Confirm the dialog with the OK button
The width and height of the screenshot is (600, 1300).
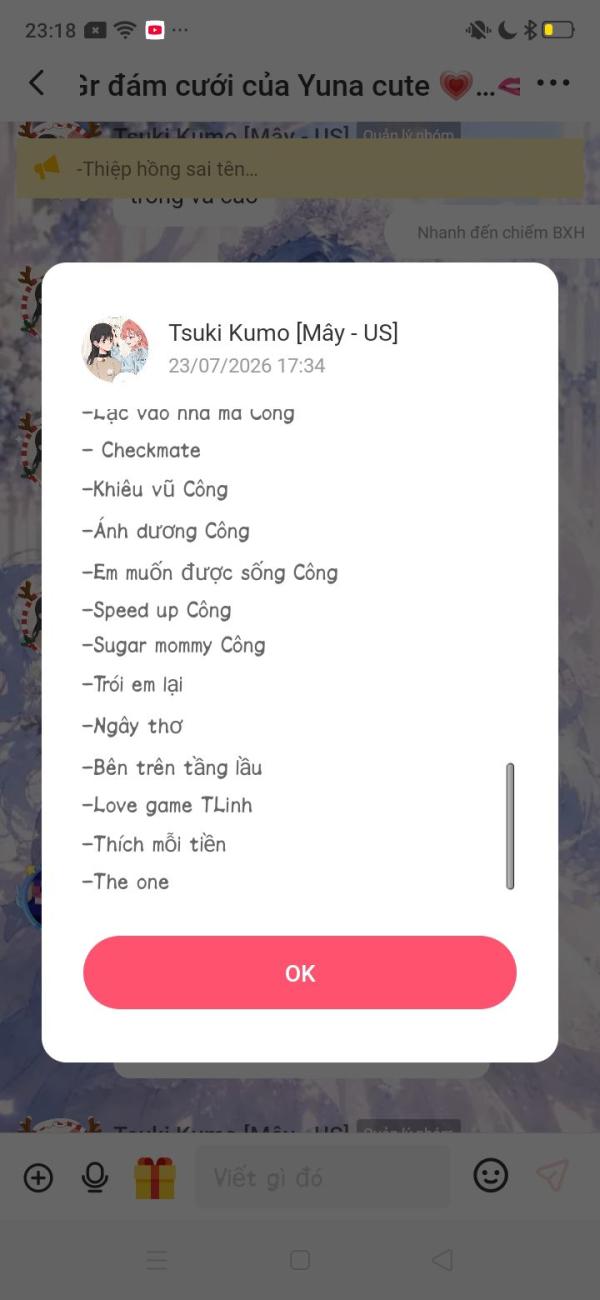300,973
